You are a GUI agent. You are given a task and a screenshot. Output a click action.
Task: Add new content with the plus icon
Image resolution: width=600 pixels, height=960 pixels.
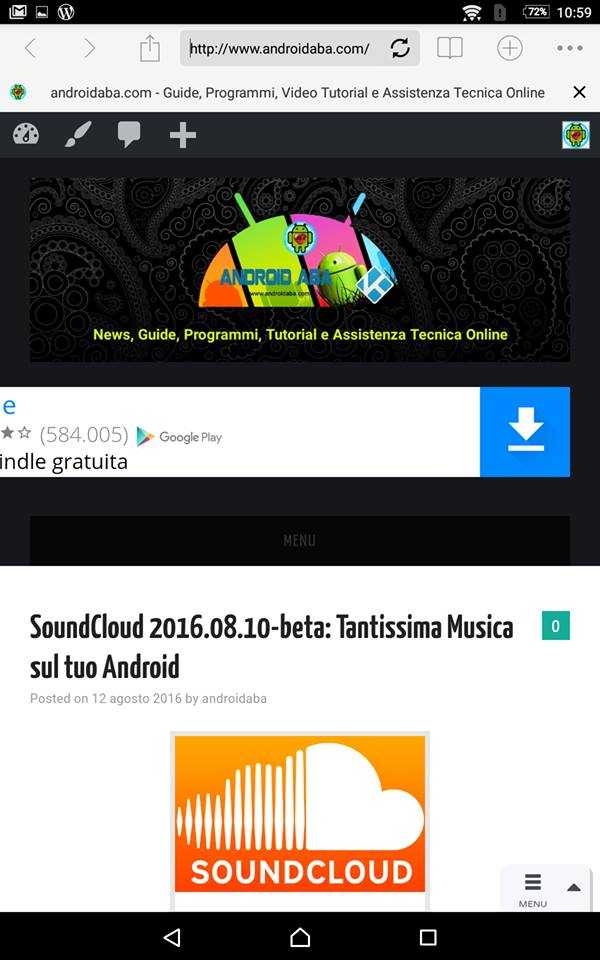182,135
